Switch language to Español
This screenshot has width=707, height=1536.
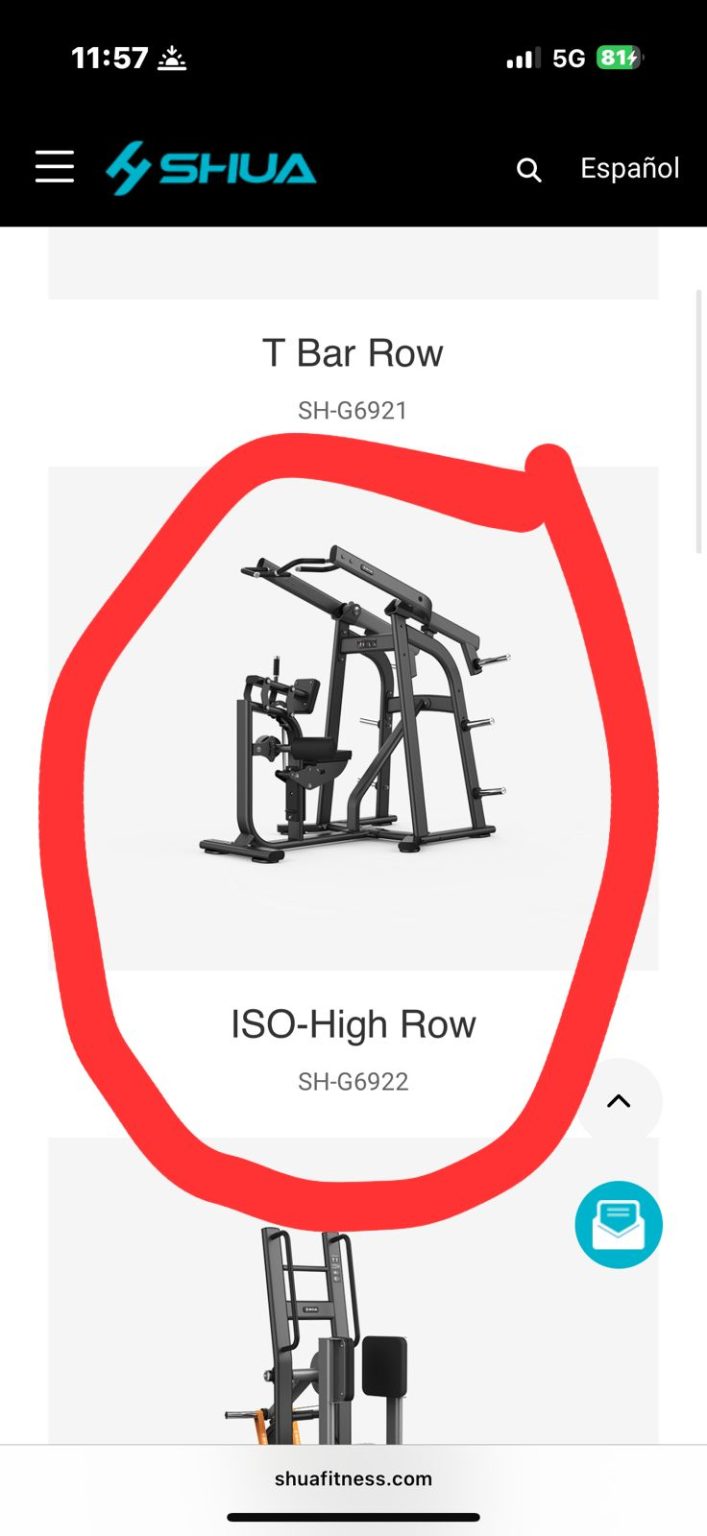tap(630, 168)
